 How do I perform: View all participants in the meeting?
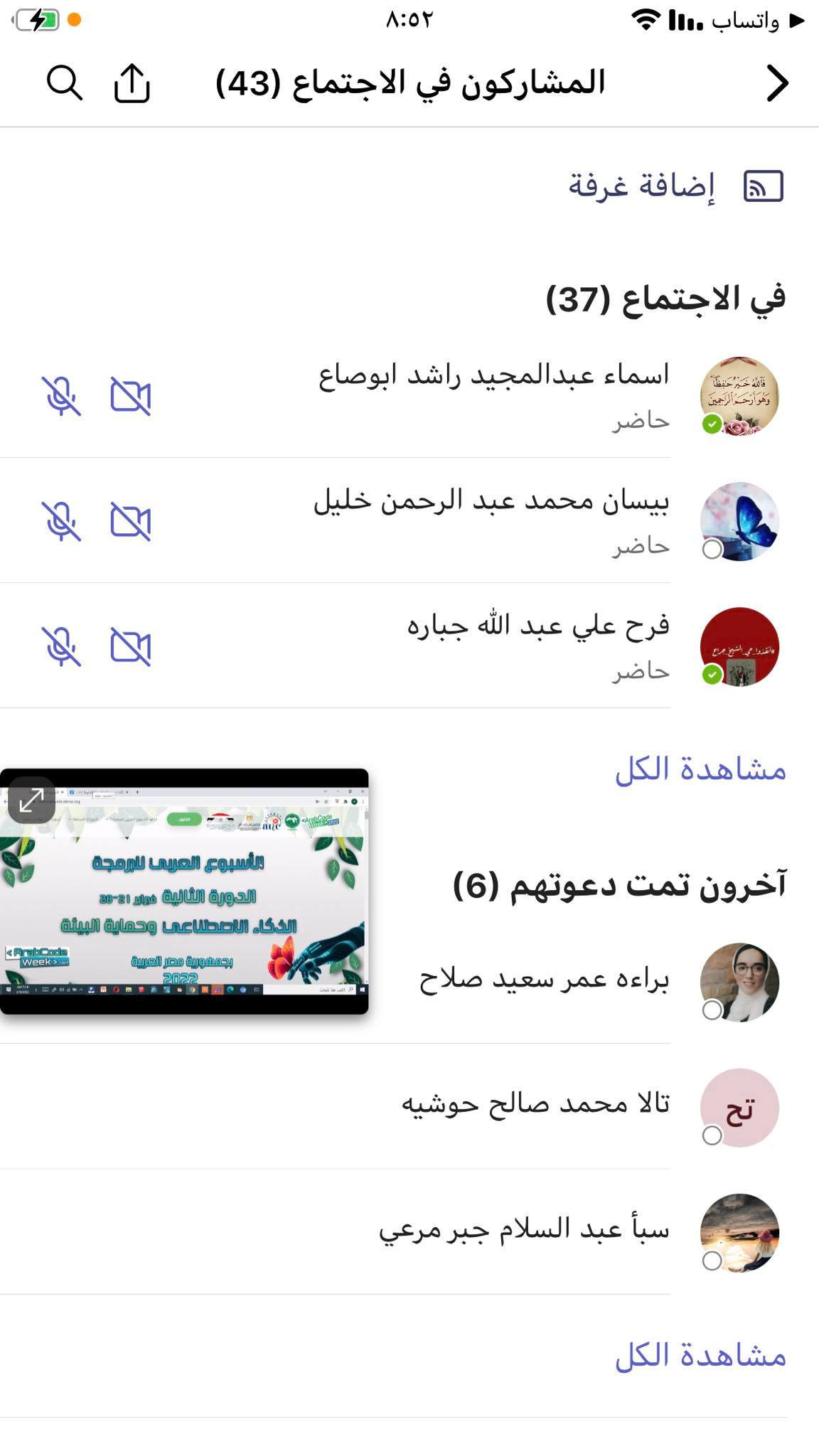coord(700,770)
